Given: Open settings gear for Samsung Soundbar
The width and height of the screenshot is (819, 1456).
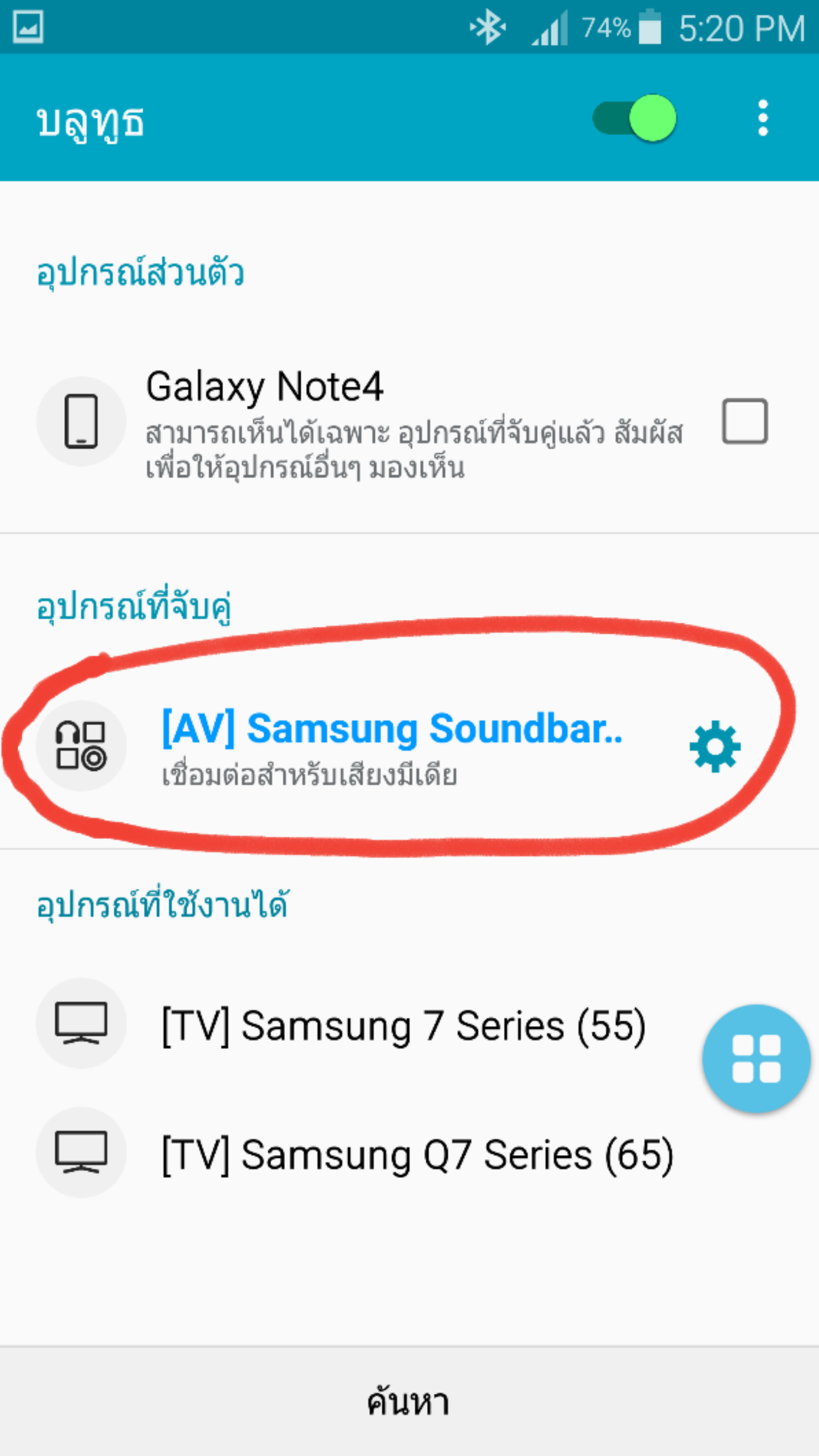Looking at the screenshot, I should point(714,746).
